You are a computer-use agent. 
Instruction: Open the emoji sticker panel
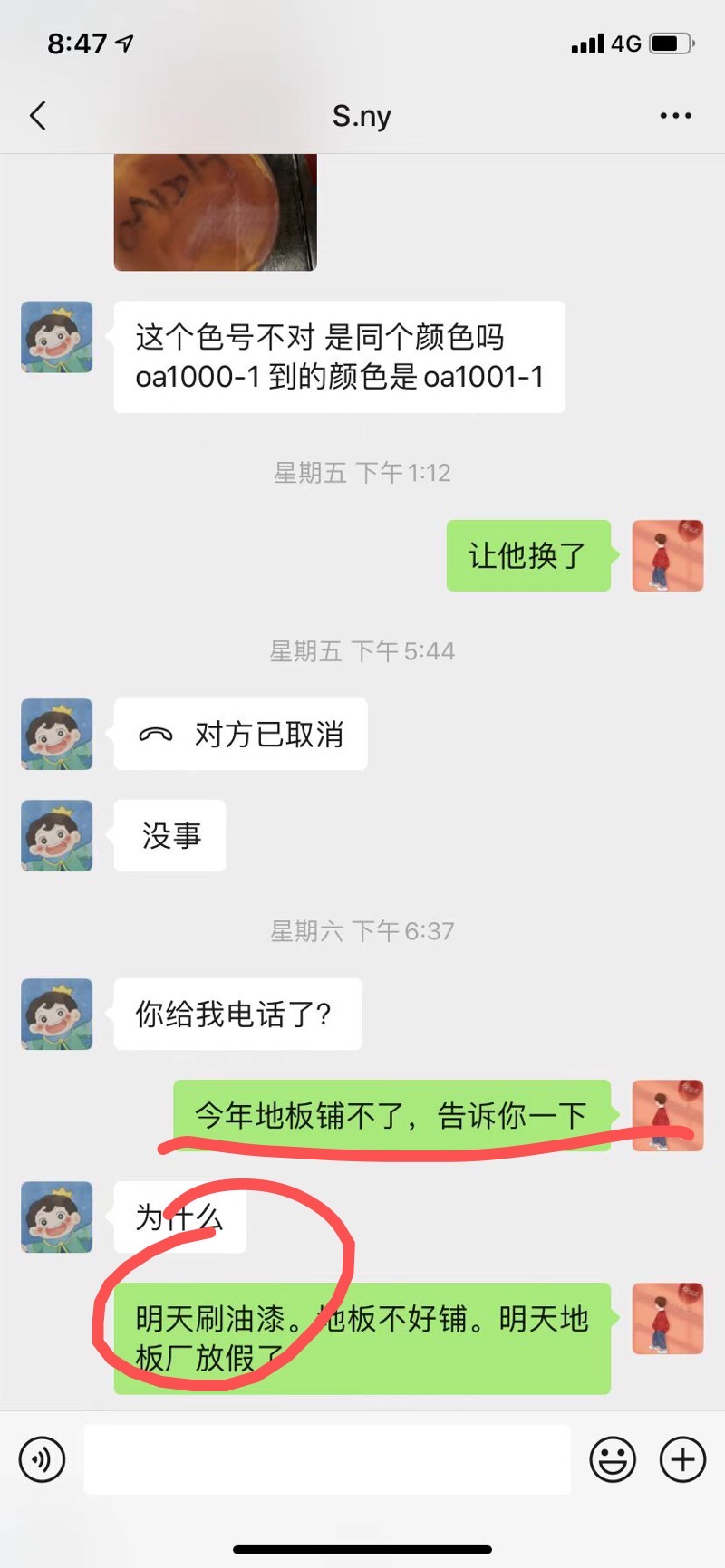613,1459
